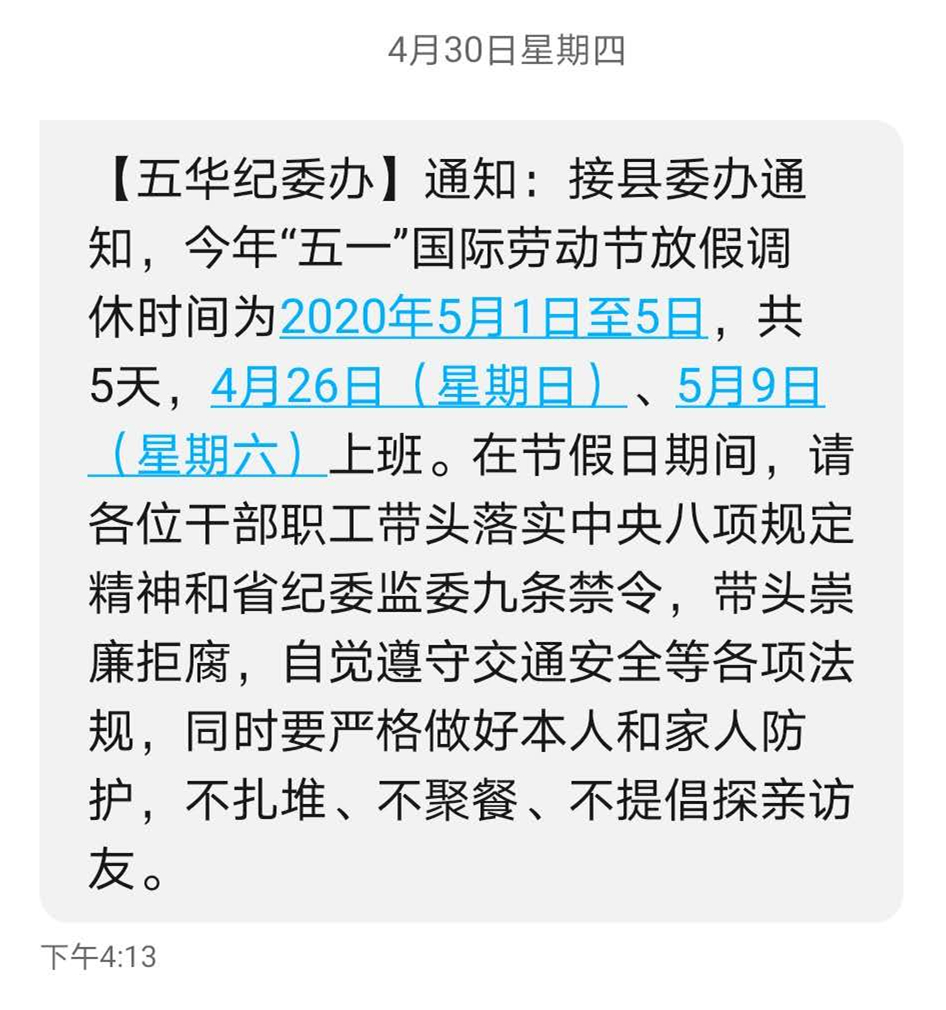Tap the 5月9日（星期六）date link

tap(750, 388)
